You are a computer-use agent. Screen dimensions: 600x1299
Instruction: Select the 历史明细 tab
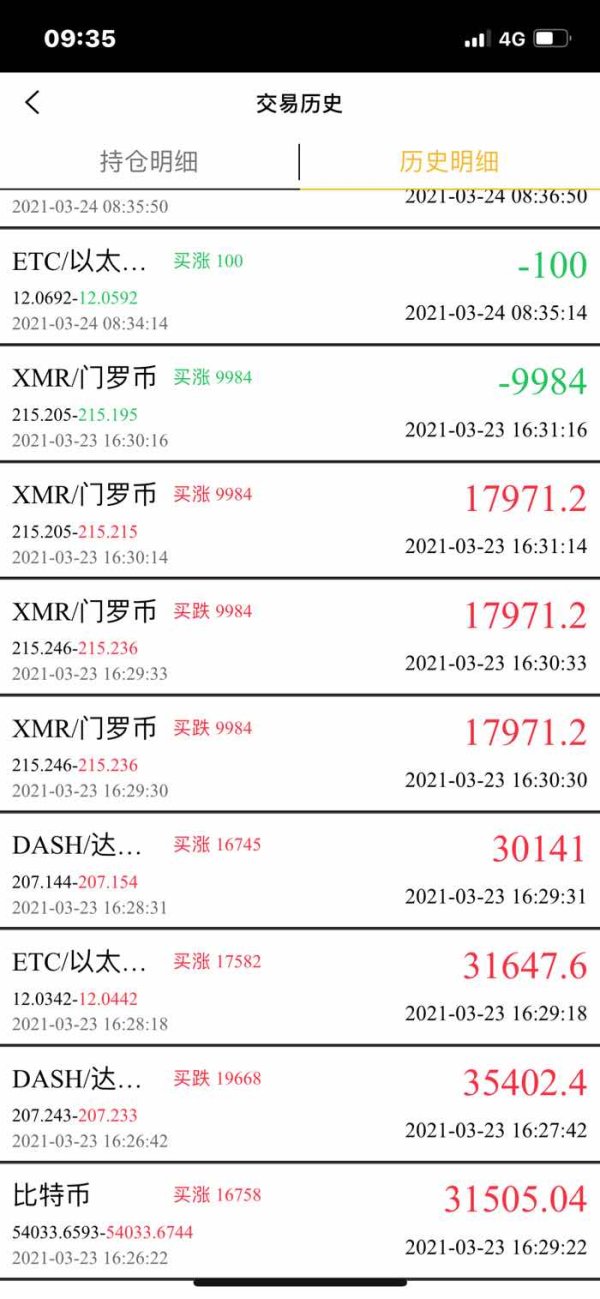449,161
